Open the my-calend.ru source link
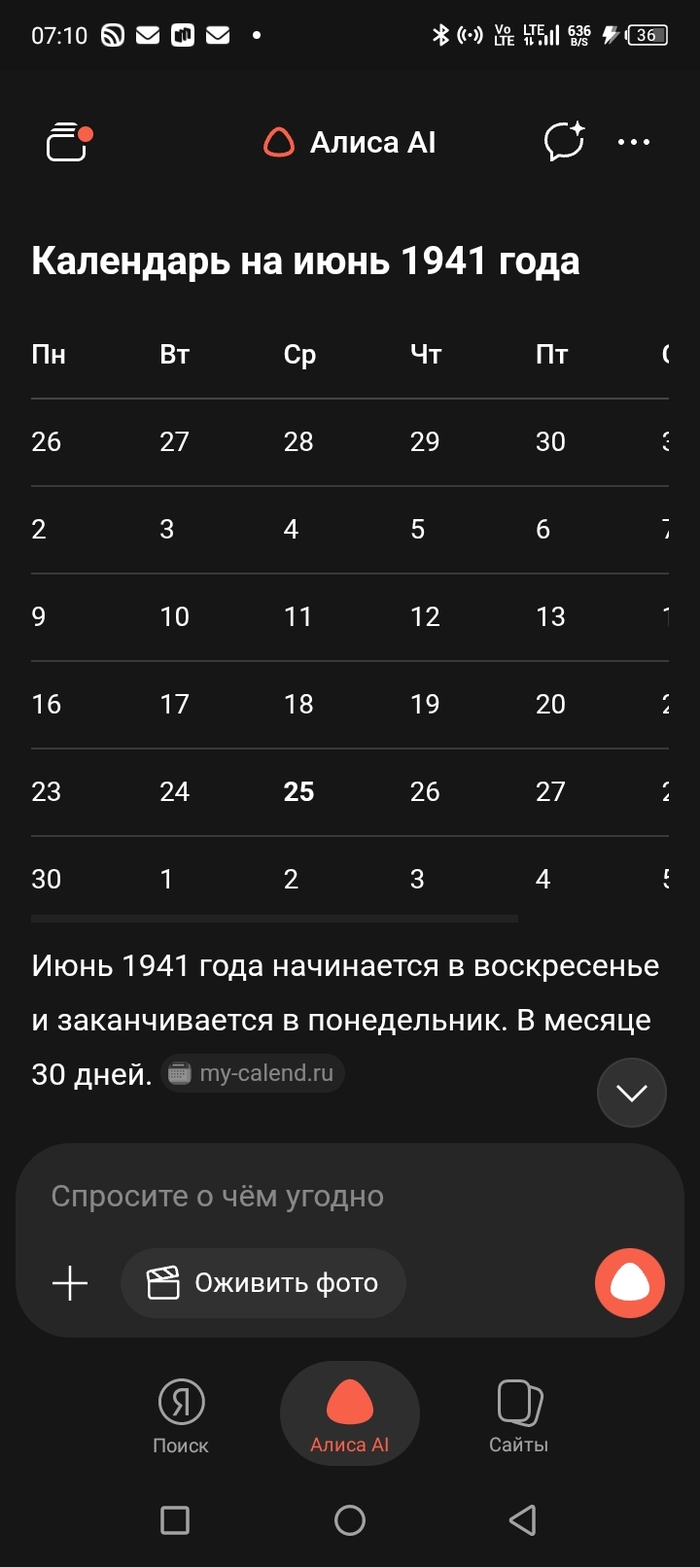 click(253, 1074)
